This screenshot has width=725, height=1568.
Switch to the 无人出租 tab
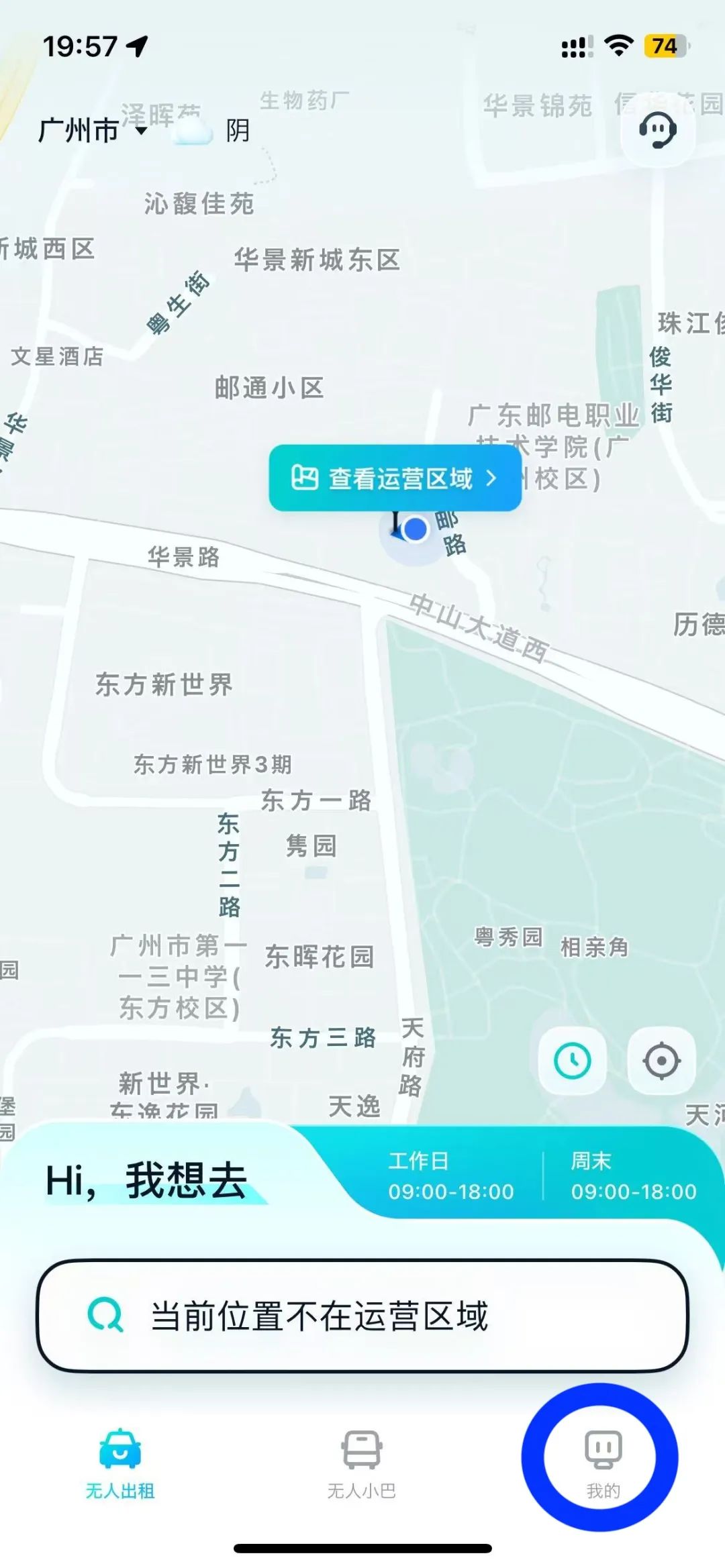120,1463
